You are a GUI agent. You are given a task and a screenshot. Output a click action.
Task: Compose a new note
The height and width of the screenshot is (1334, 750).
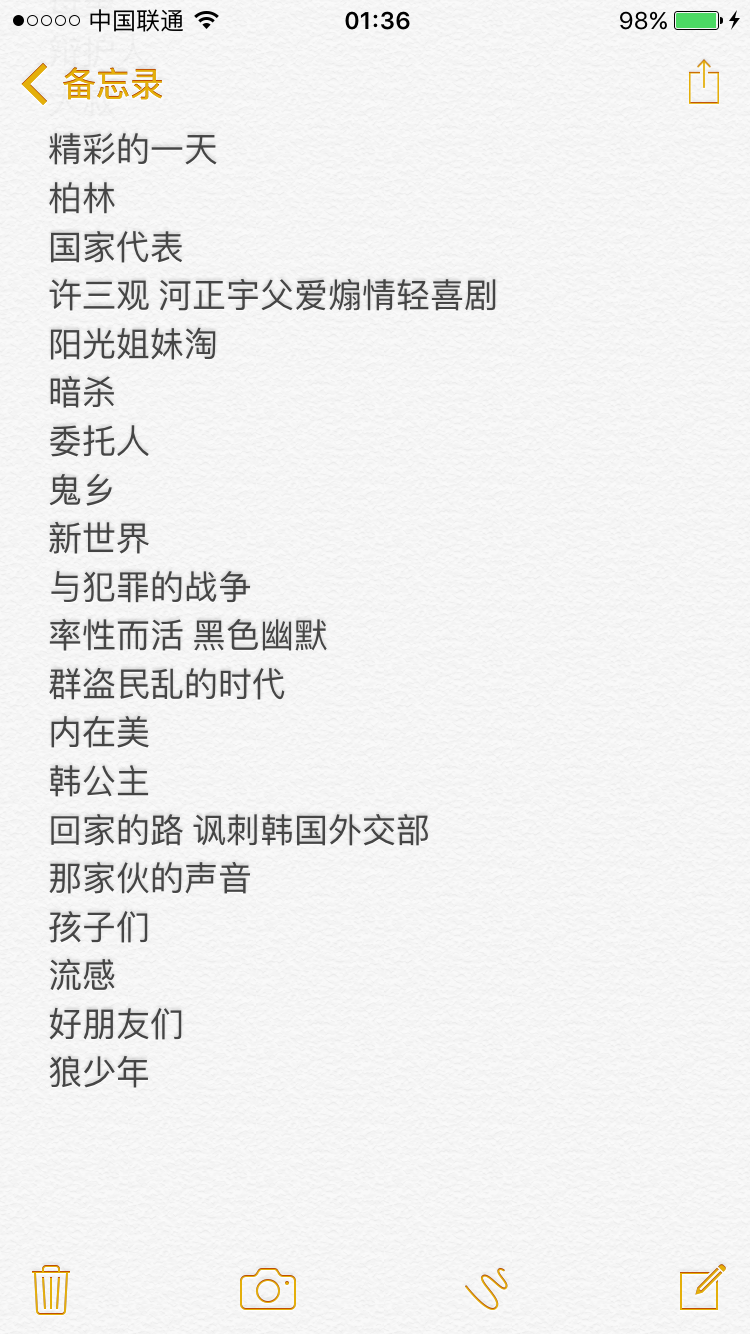702,1287
